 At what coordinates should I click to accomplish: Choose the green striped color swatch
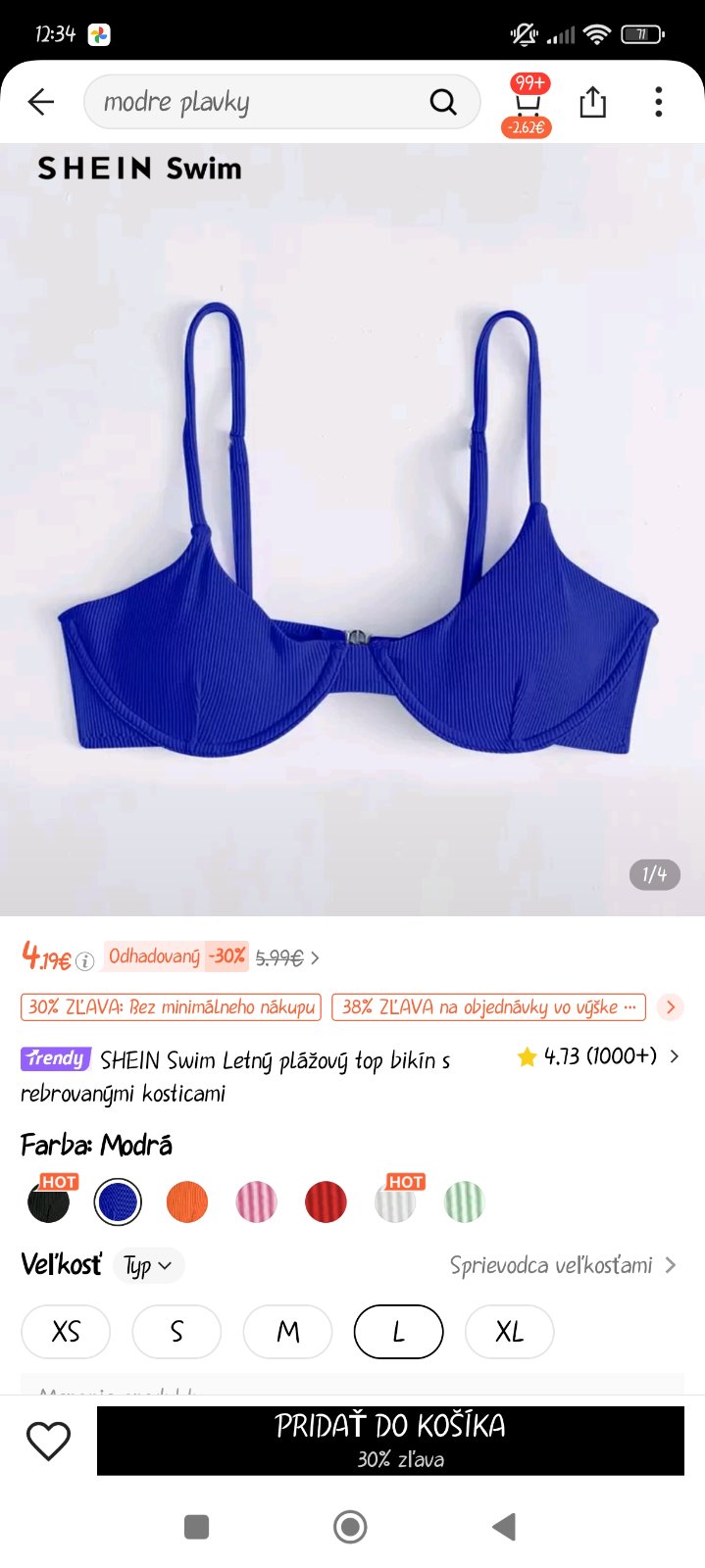[x=464, y=1202]
